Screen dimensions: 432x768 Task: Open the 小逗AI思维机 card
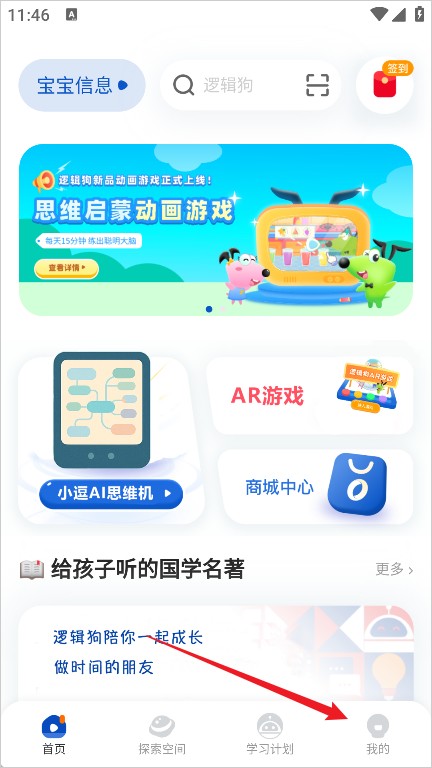[x=111, y=440]
